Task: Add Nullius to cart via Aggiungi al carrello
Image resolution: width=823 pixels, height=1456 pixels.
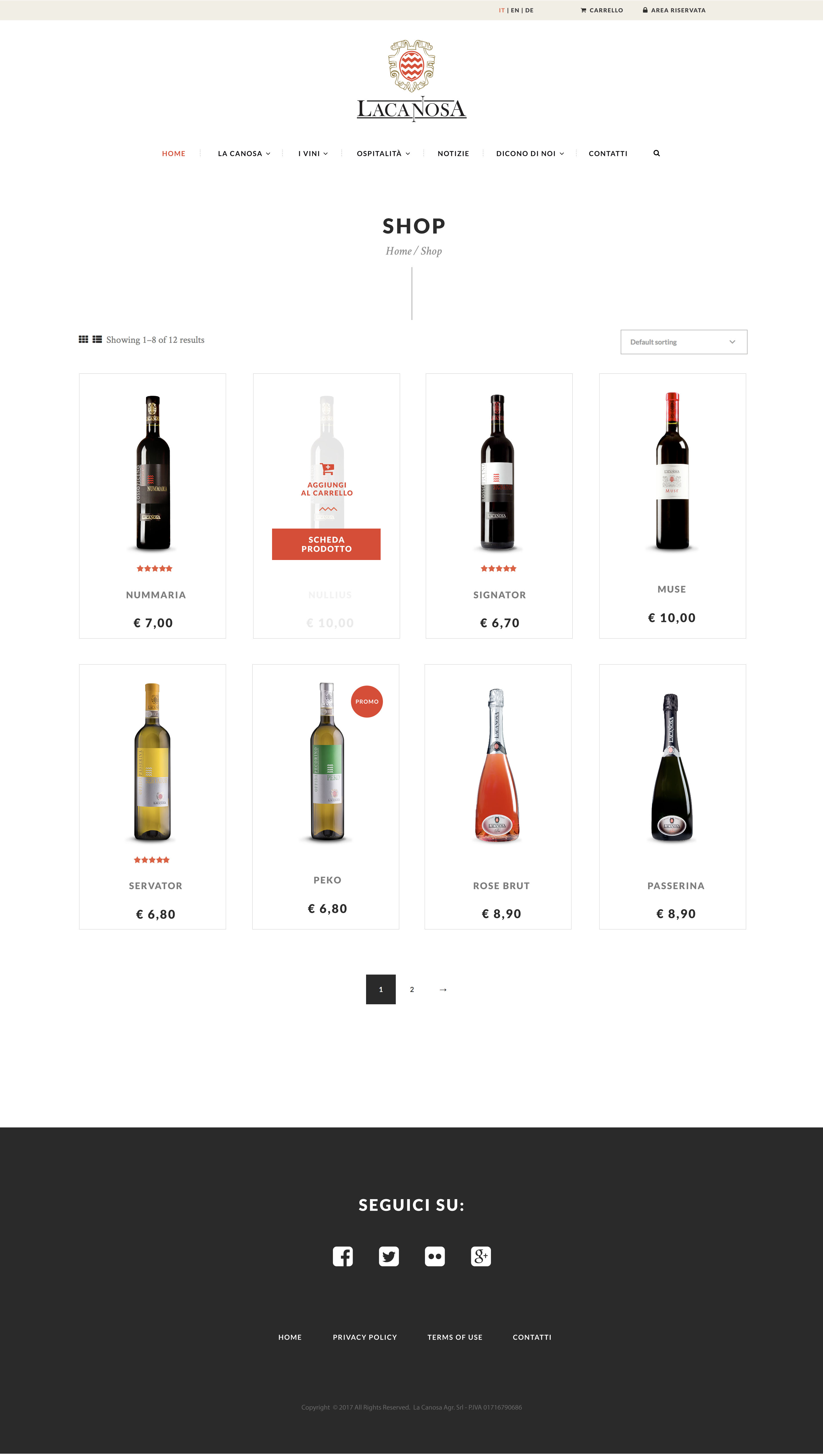Action: coord(327,481)
